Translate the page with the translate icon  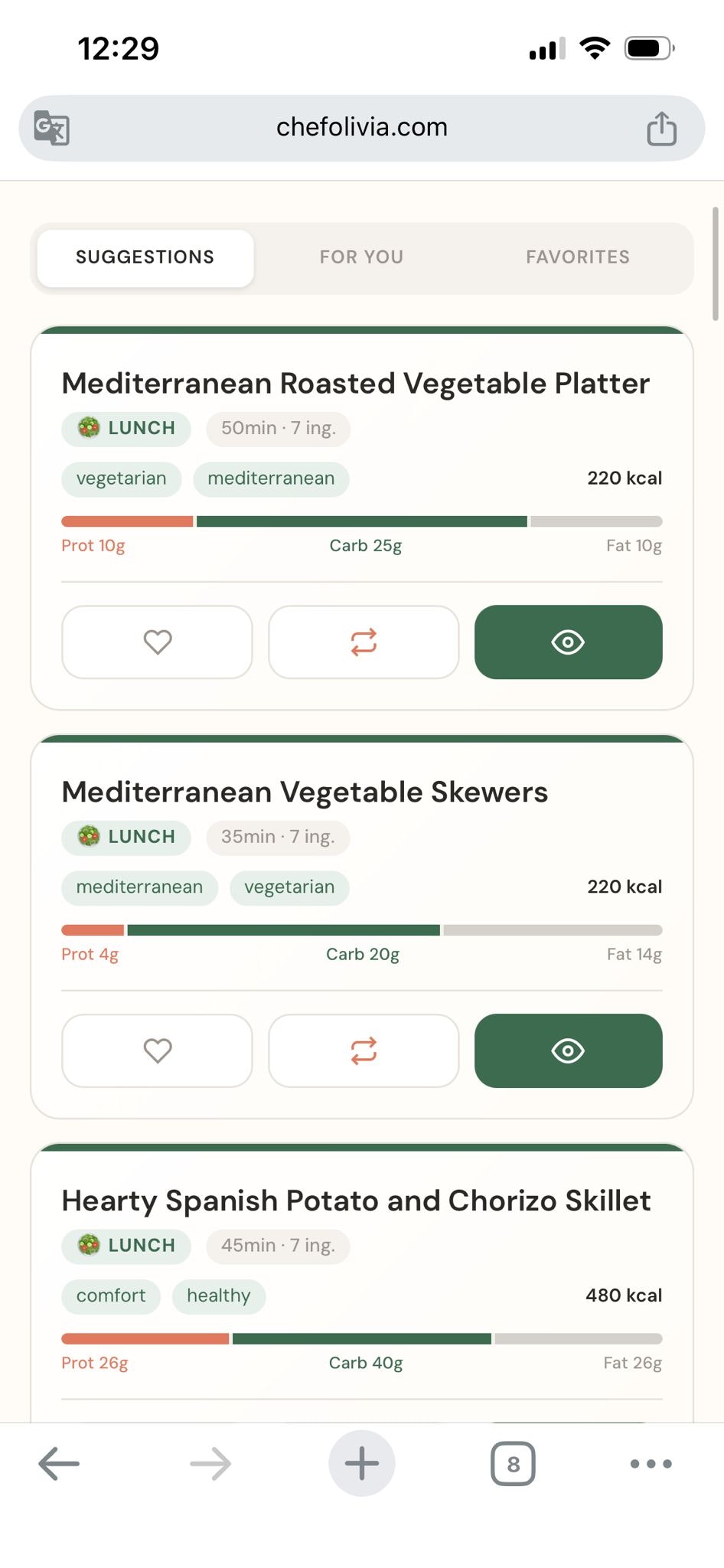(52, 128)
